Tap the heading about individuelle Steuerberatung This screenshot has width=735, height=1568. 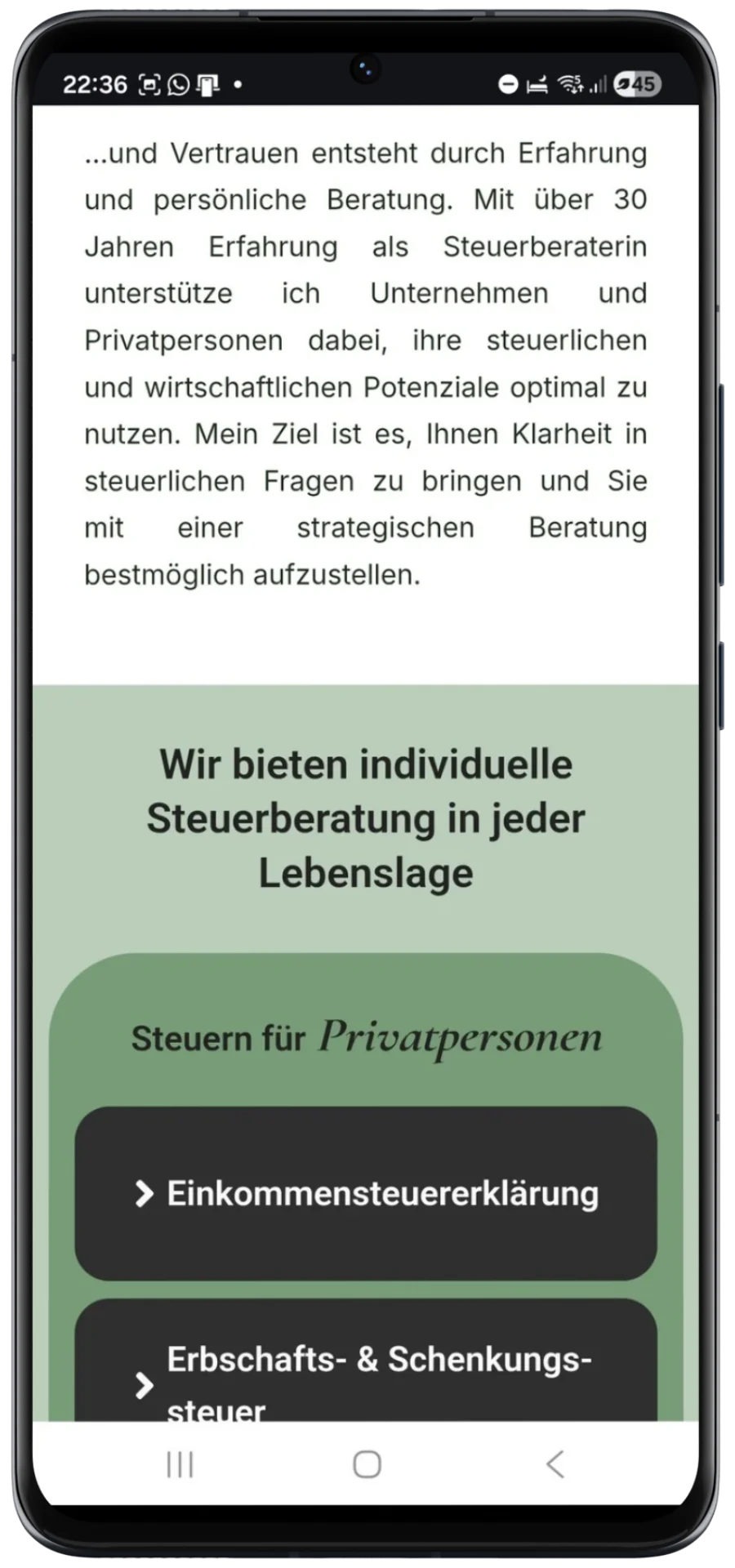[x=365, y=818]
